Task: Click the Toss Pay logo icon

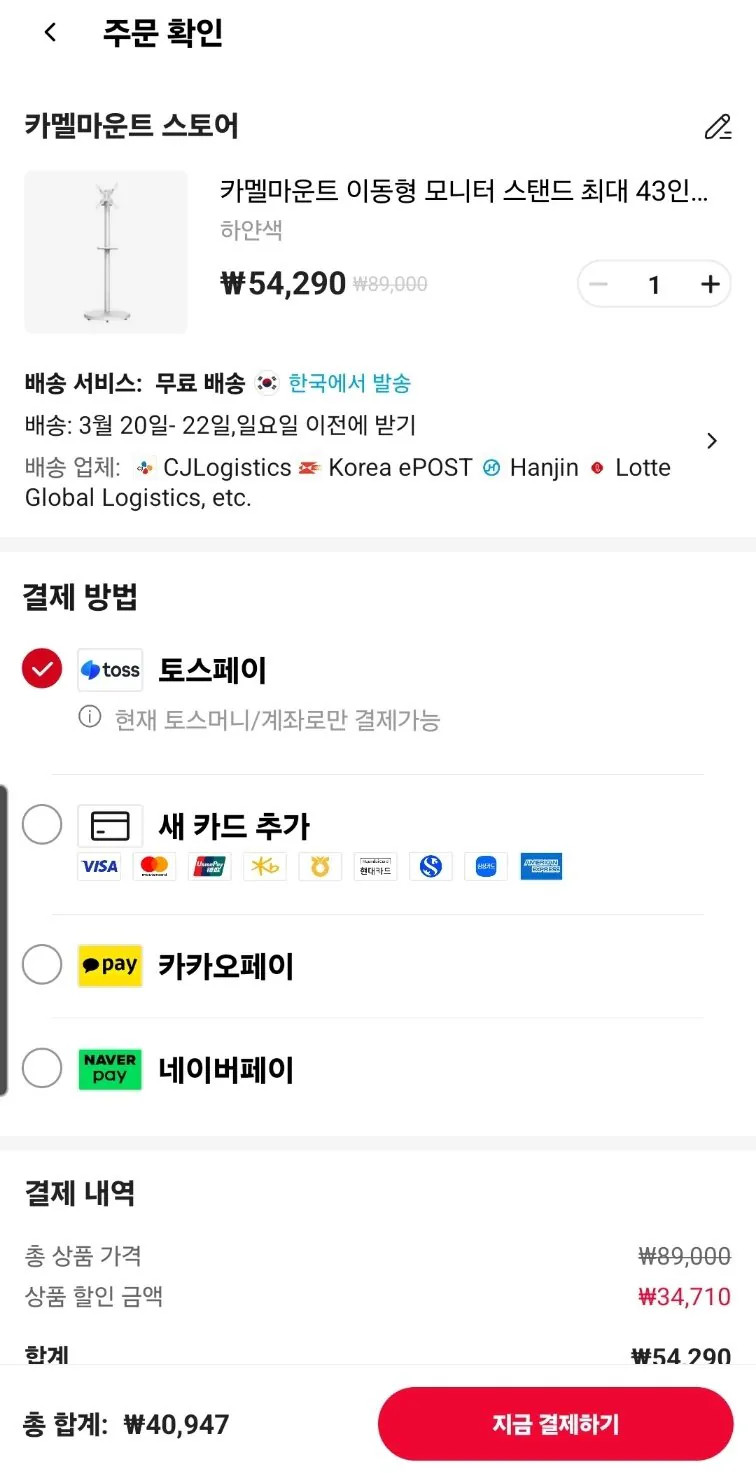Action: pyautogui.click(x=109, y=669)
